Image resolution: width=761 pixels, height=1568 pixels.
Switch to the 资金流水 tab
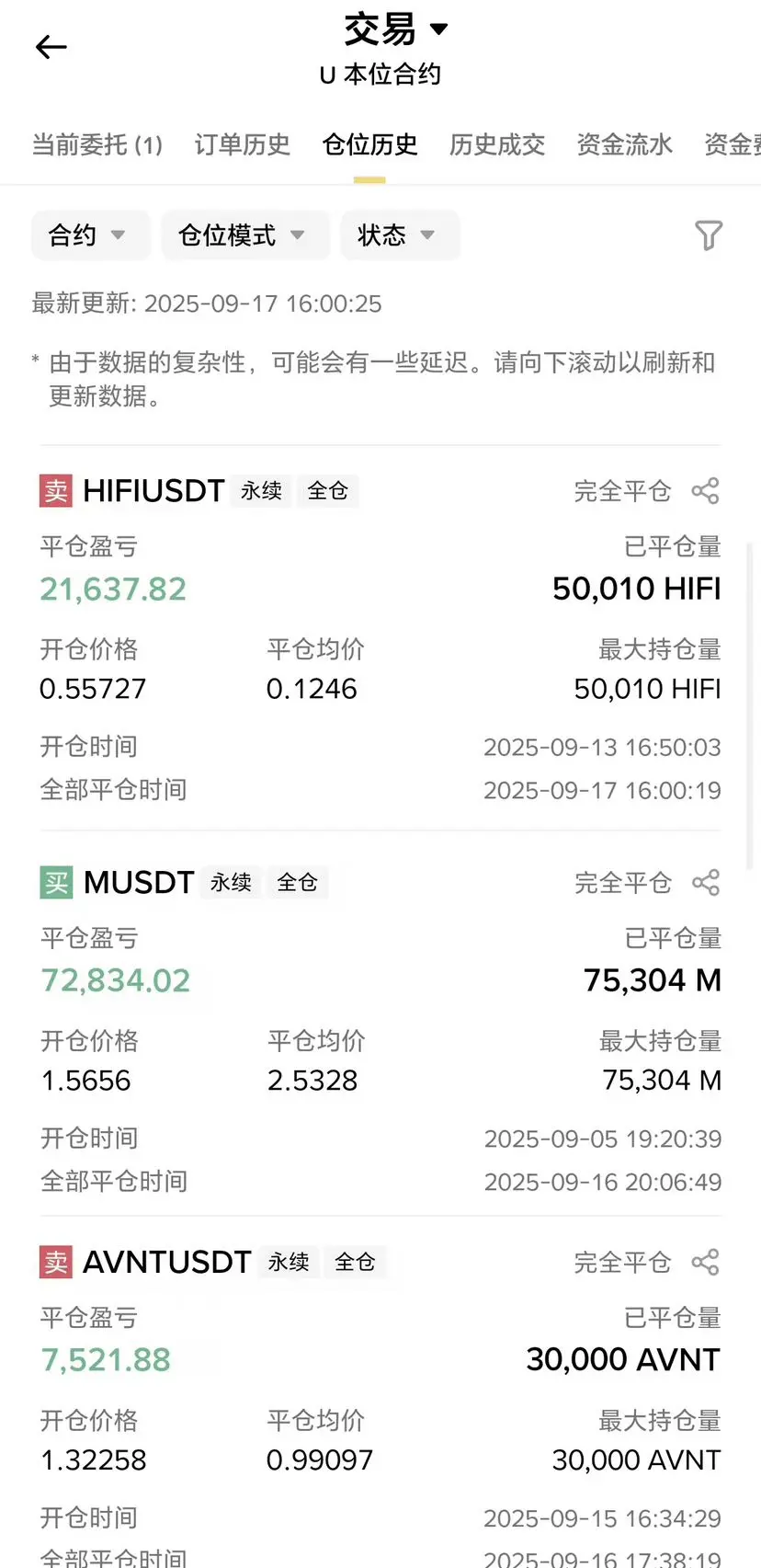(625, 144)
